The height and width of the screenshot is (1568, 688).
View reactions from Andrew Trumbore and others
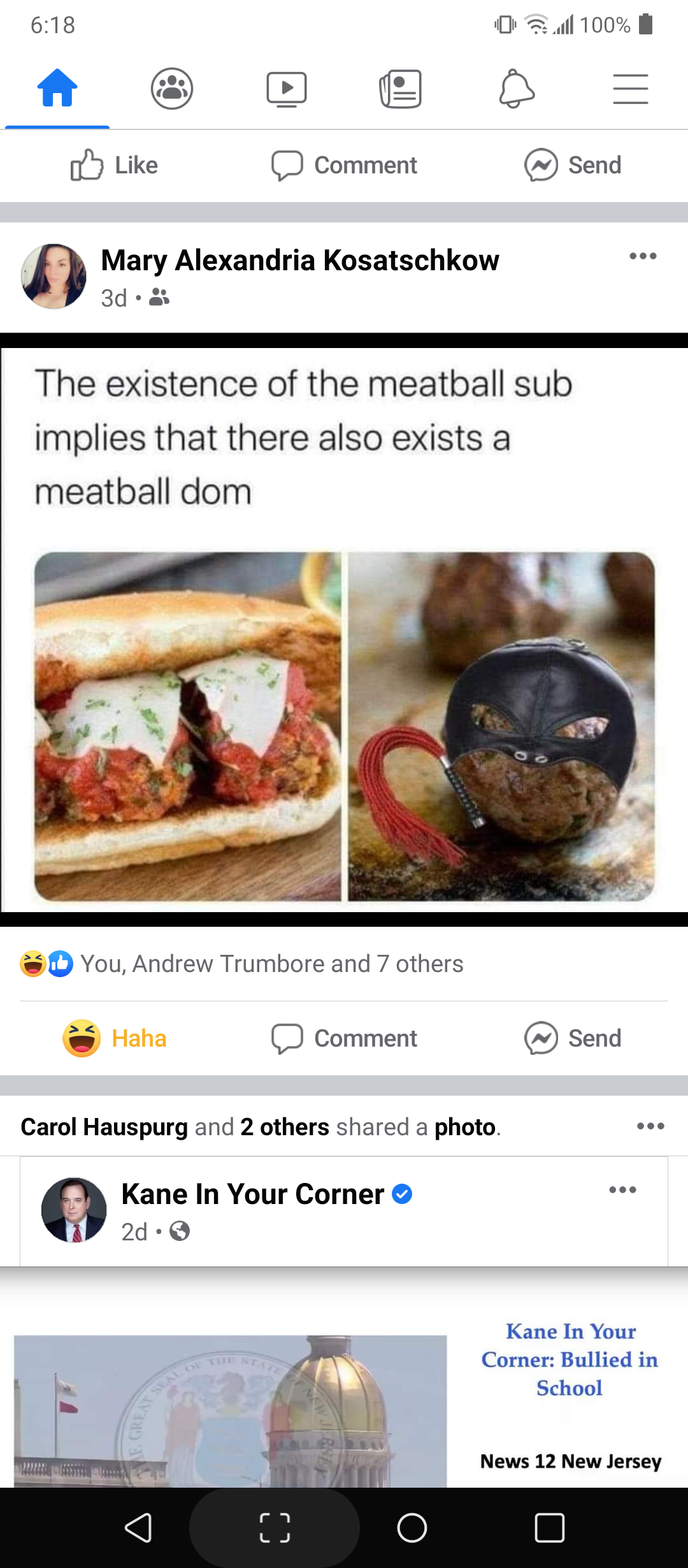271,964
